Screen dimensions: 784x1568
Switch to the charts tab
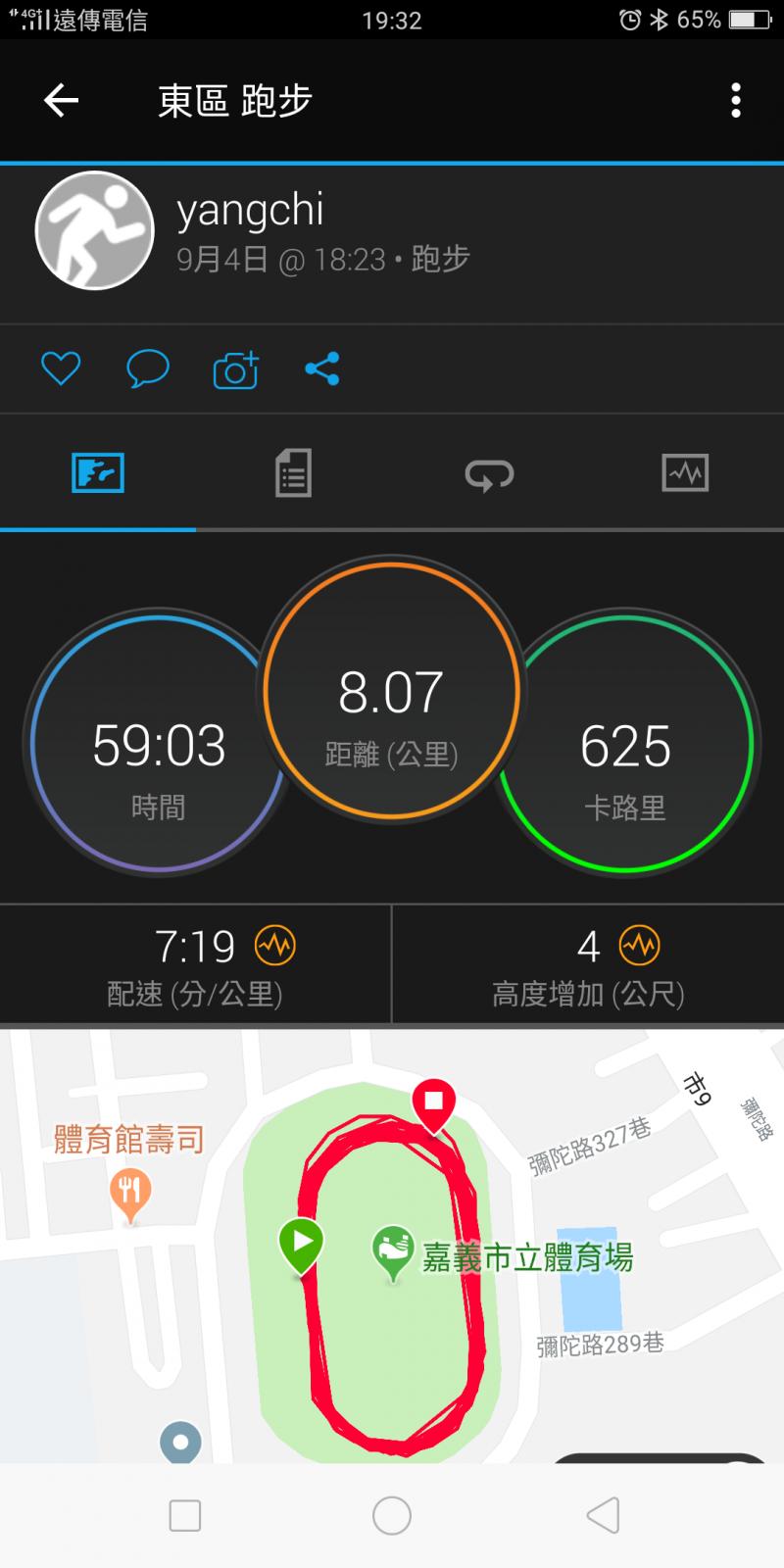(685, 473)
